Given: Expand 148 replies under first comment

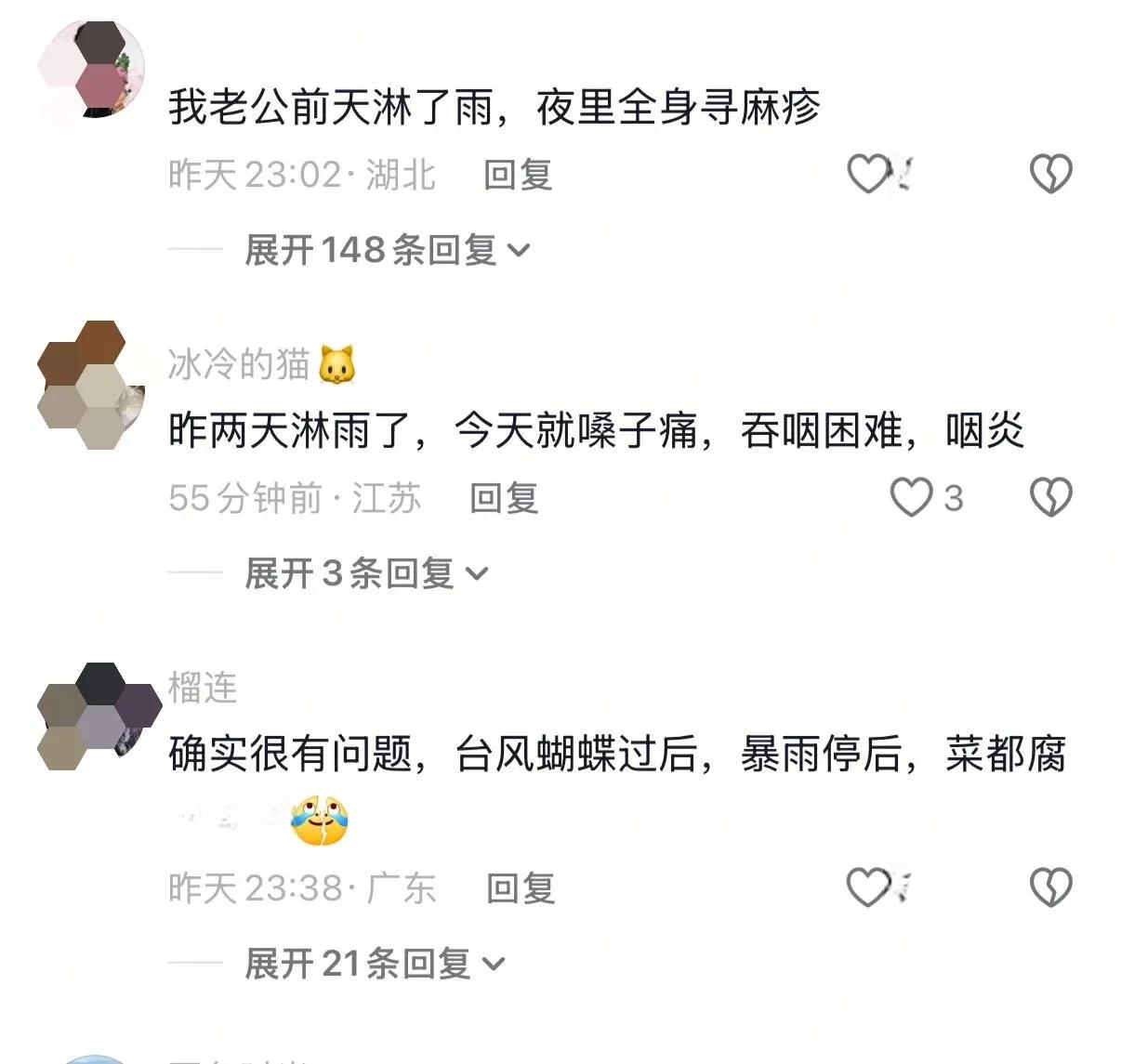Looking at the screenshot, I should 386,250.
